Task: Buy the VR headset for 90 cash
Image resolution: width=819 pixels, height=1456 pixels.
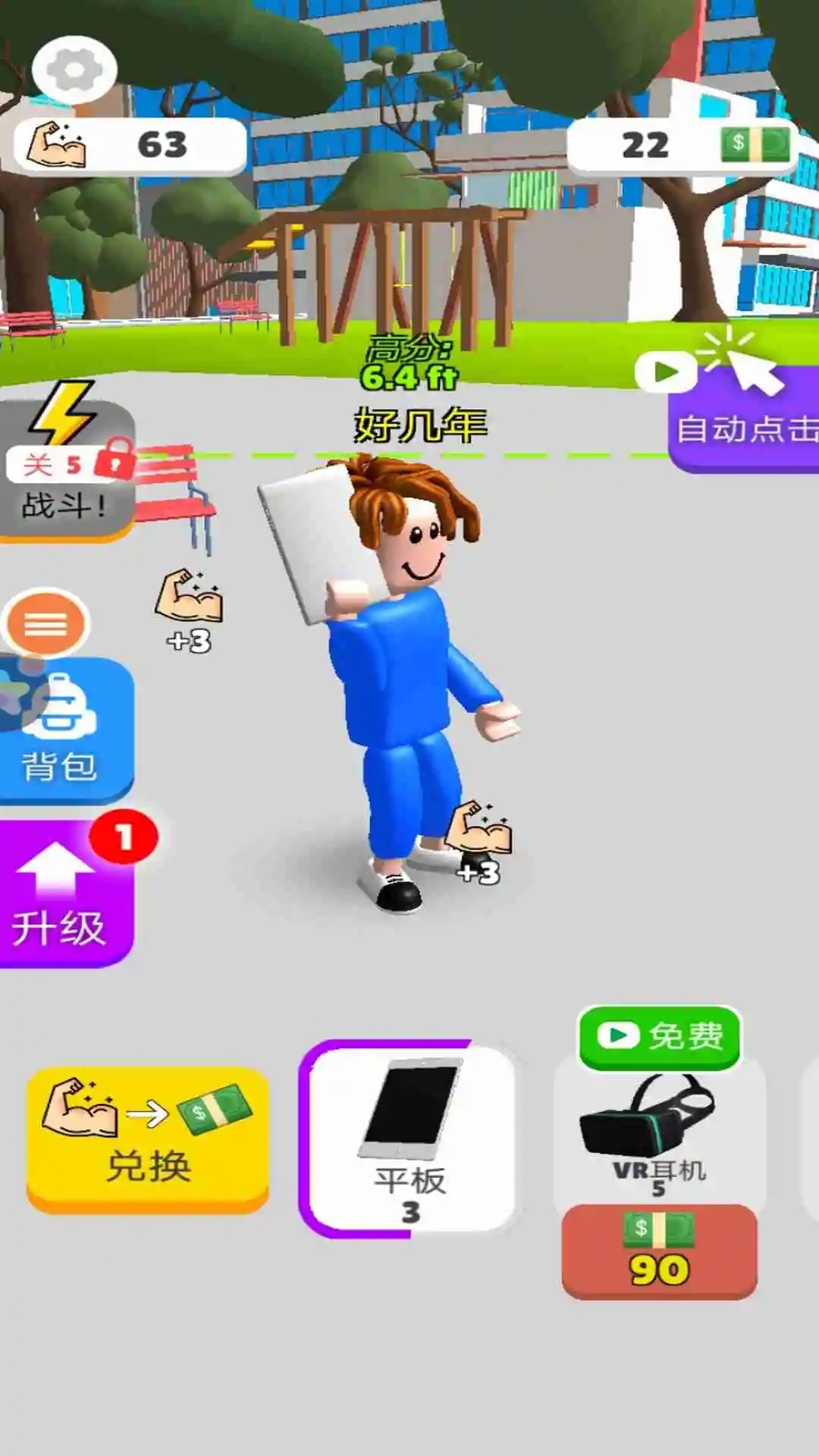Action: [x=659, y=1251]
